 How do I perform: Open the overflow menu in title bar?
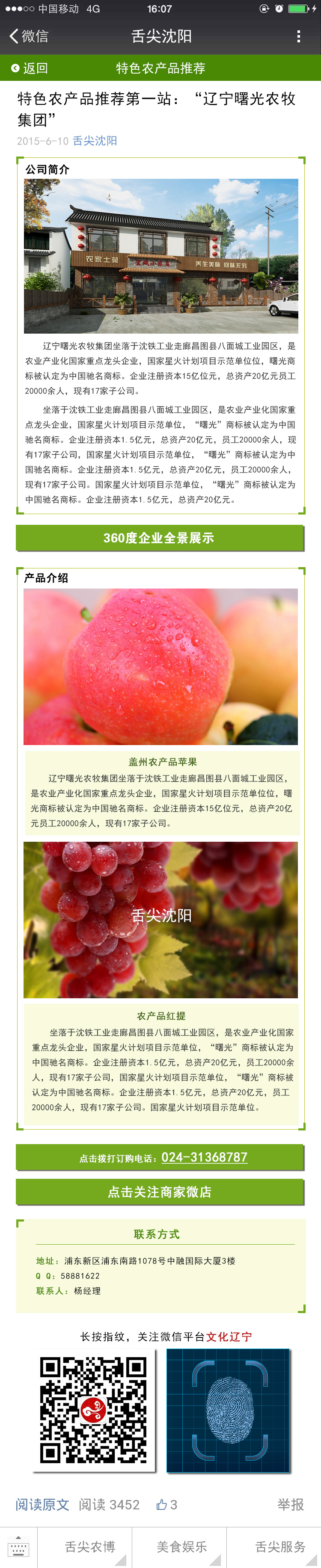click(x=298, y=36)
